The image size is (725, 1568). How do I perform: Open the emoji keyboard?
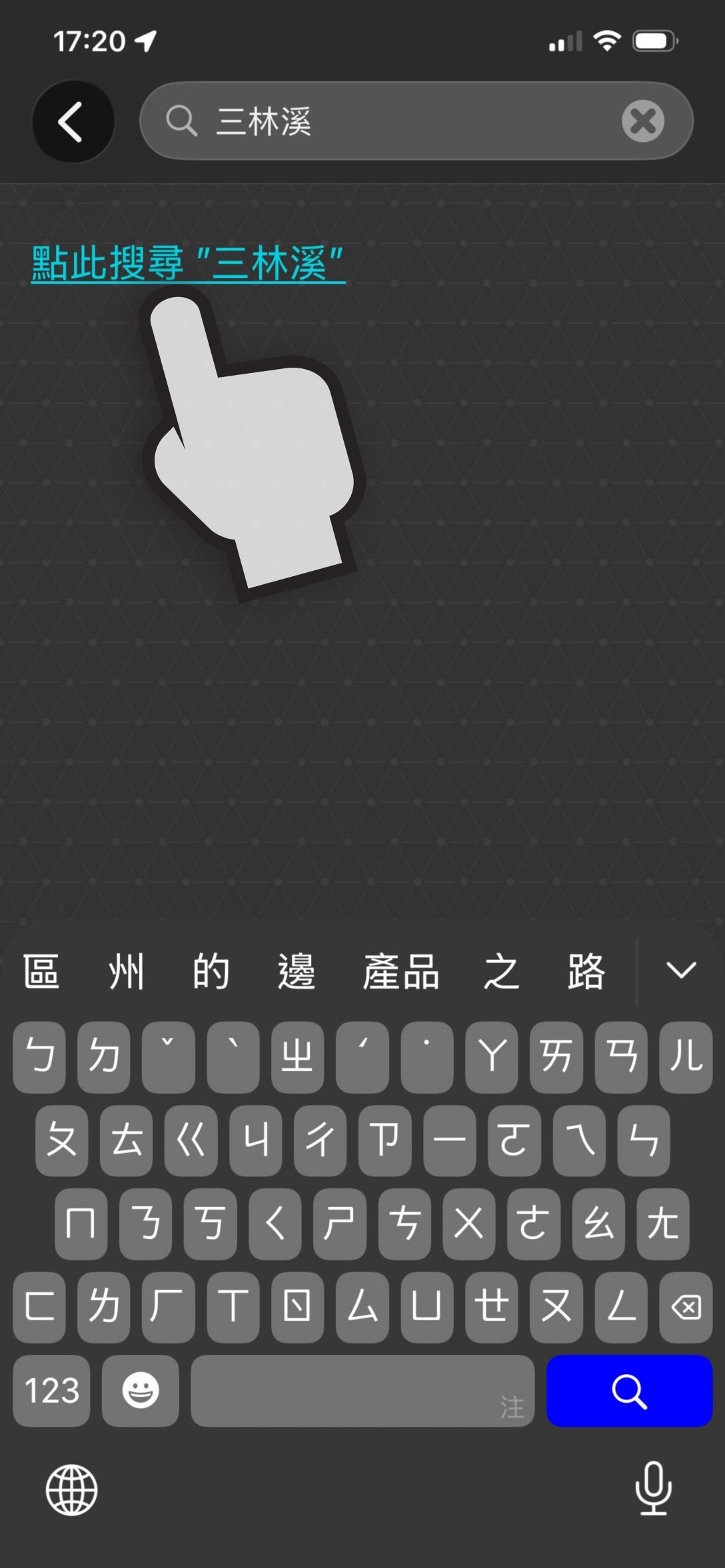[141, 1391]
